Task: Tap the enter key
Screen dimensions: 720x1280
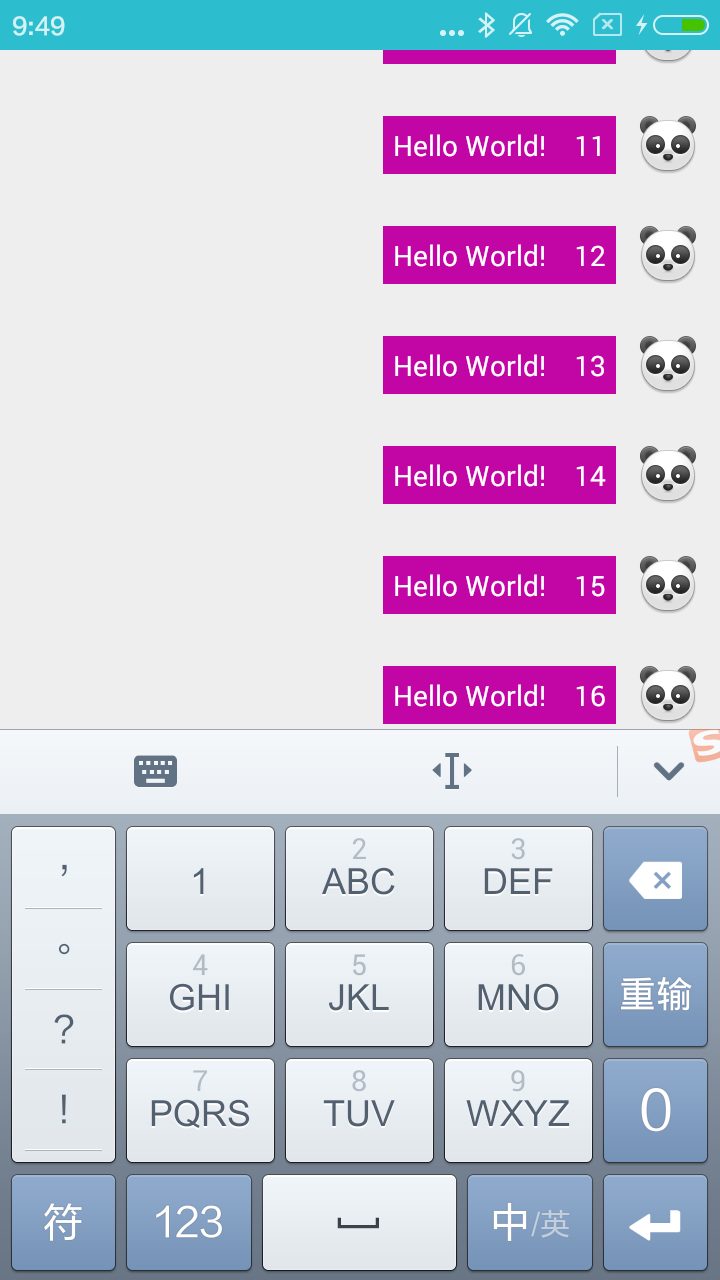Action: 655,1222
